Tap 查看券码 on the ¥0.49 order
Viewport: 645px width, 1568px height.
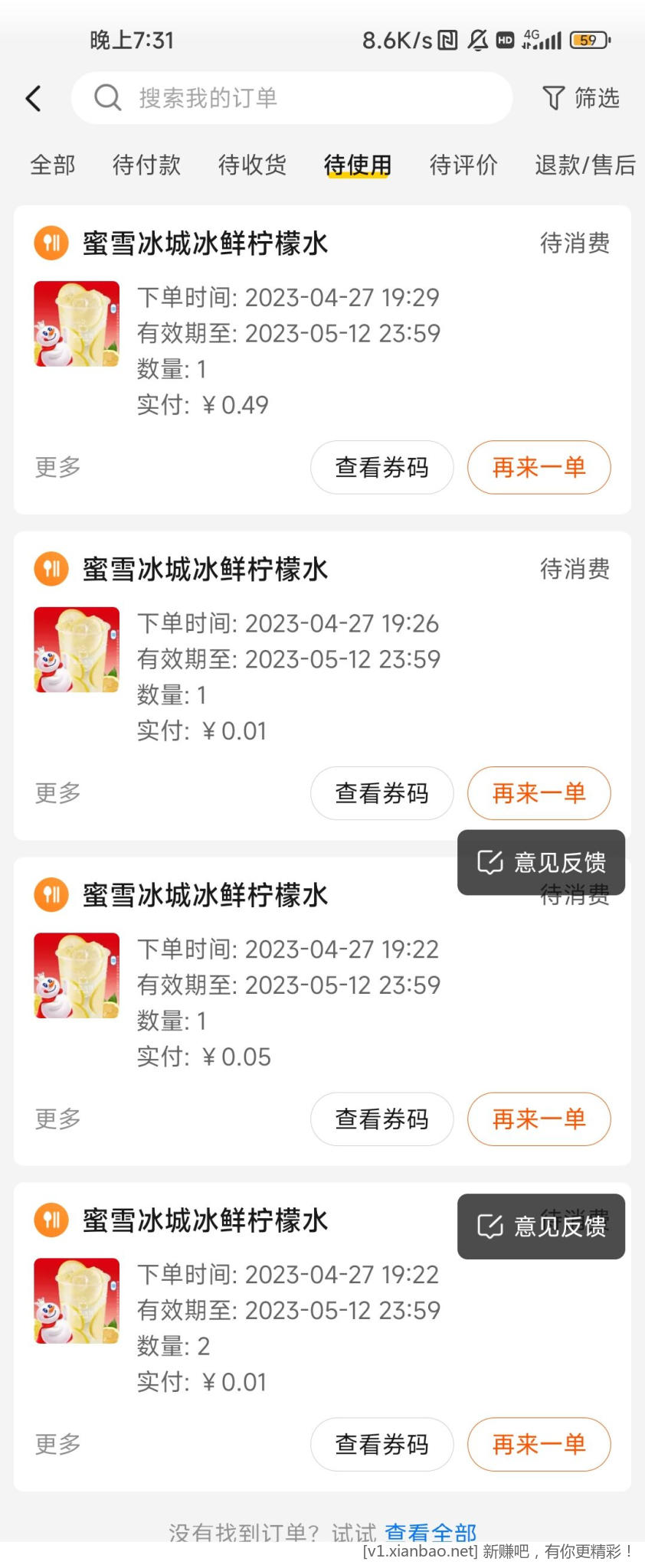click(x=381, y=467)
